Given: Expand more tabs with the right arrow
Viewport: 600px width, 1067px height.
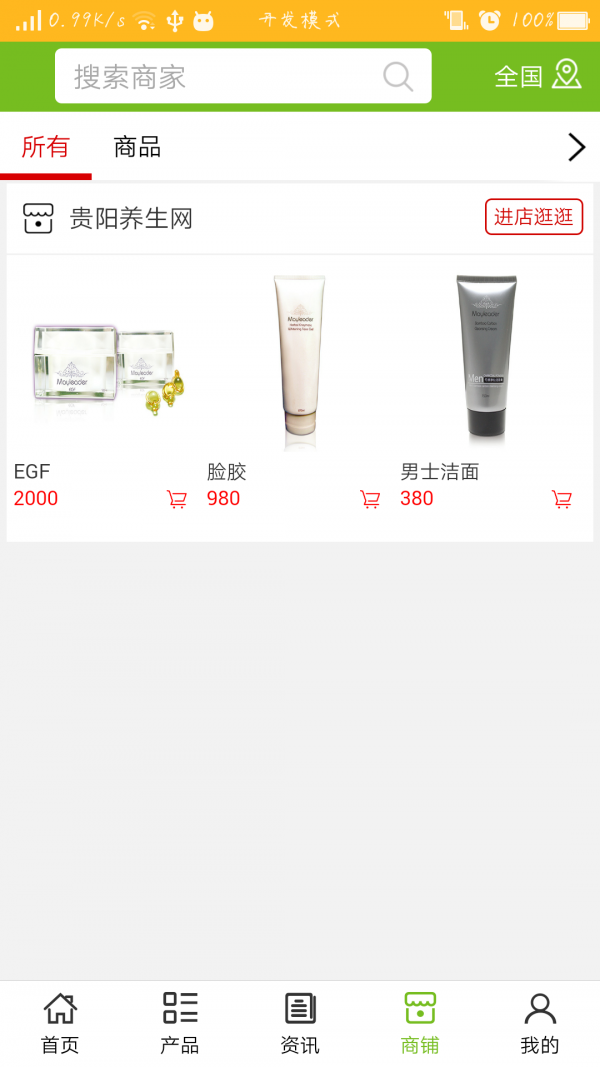Looking at the screenshot, I should [576, 147].
